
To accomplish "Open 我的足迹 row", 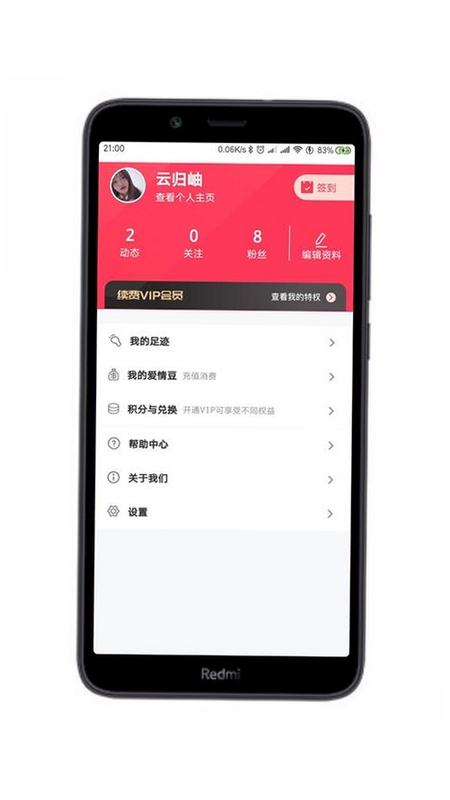I will click(x=223, y=342).
